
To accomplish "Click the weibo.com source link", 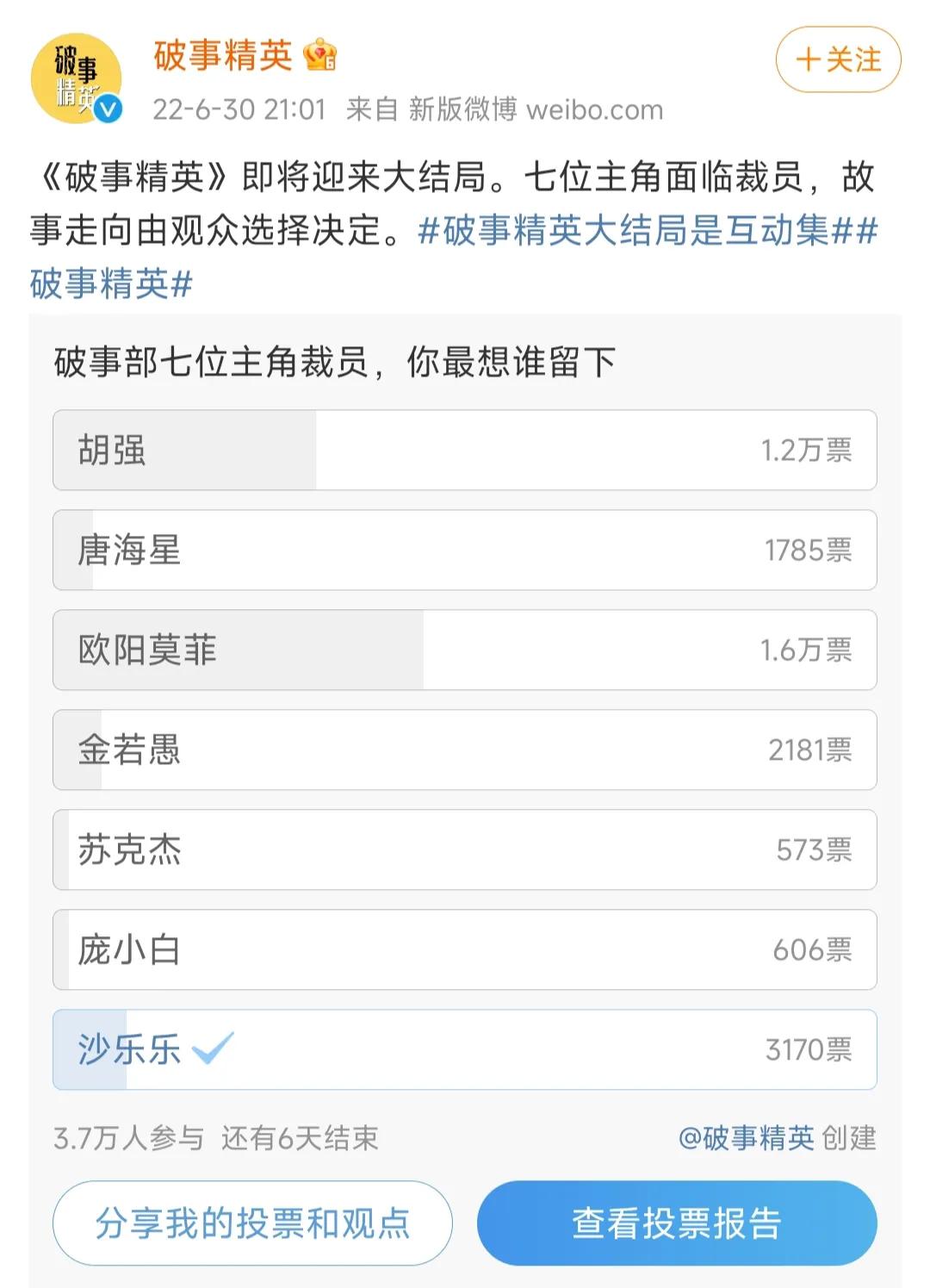I will pyautogui.click(x=594, y=109).
